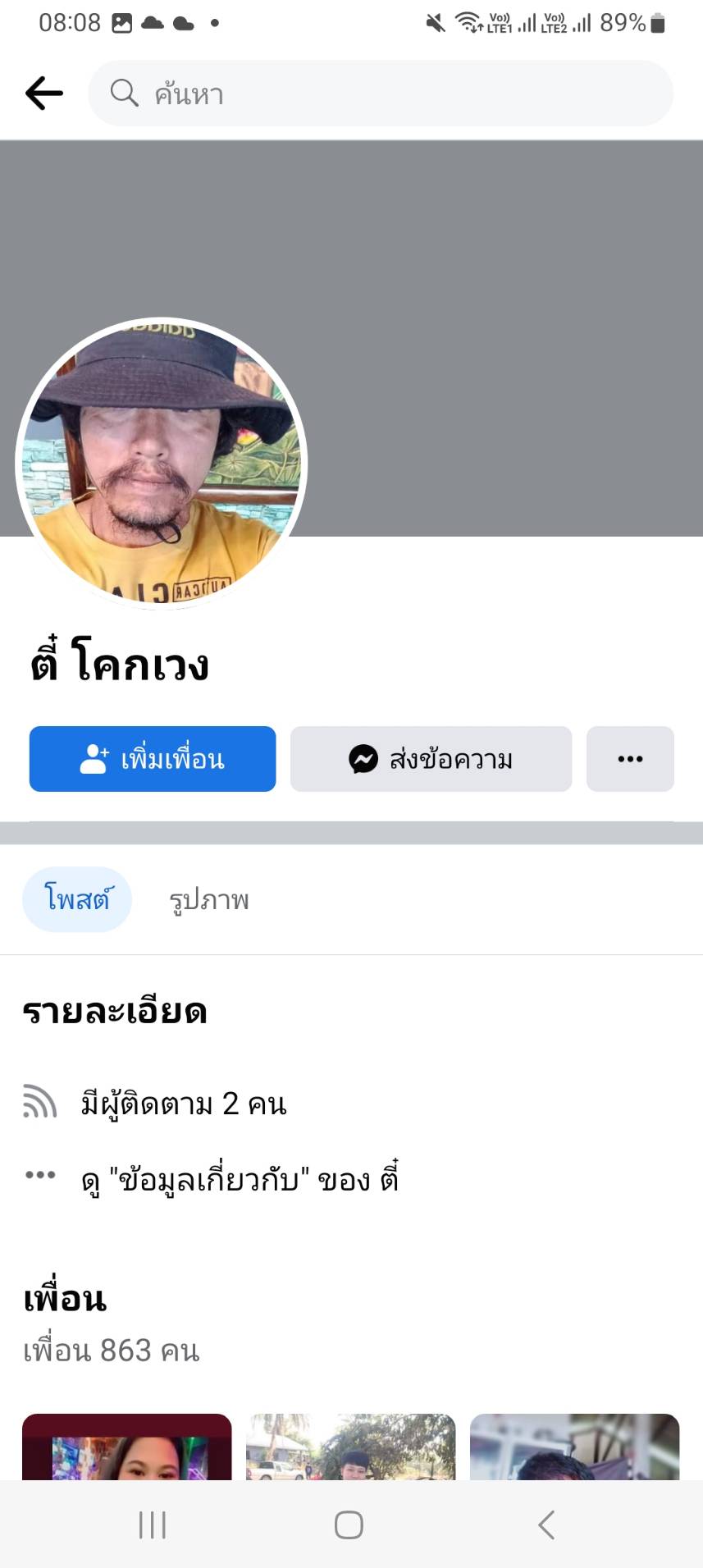Open the three-dot more options button

pos(630,759)
